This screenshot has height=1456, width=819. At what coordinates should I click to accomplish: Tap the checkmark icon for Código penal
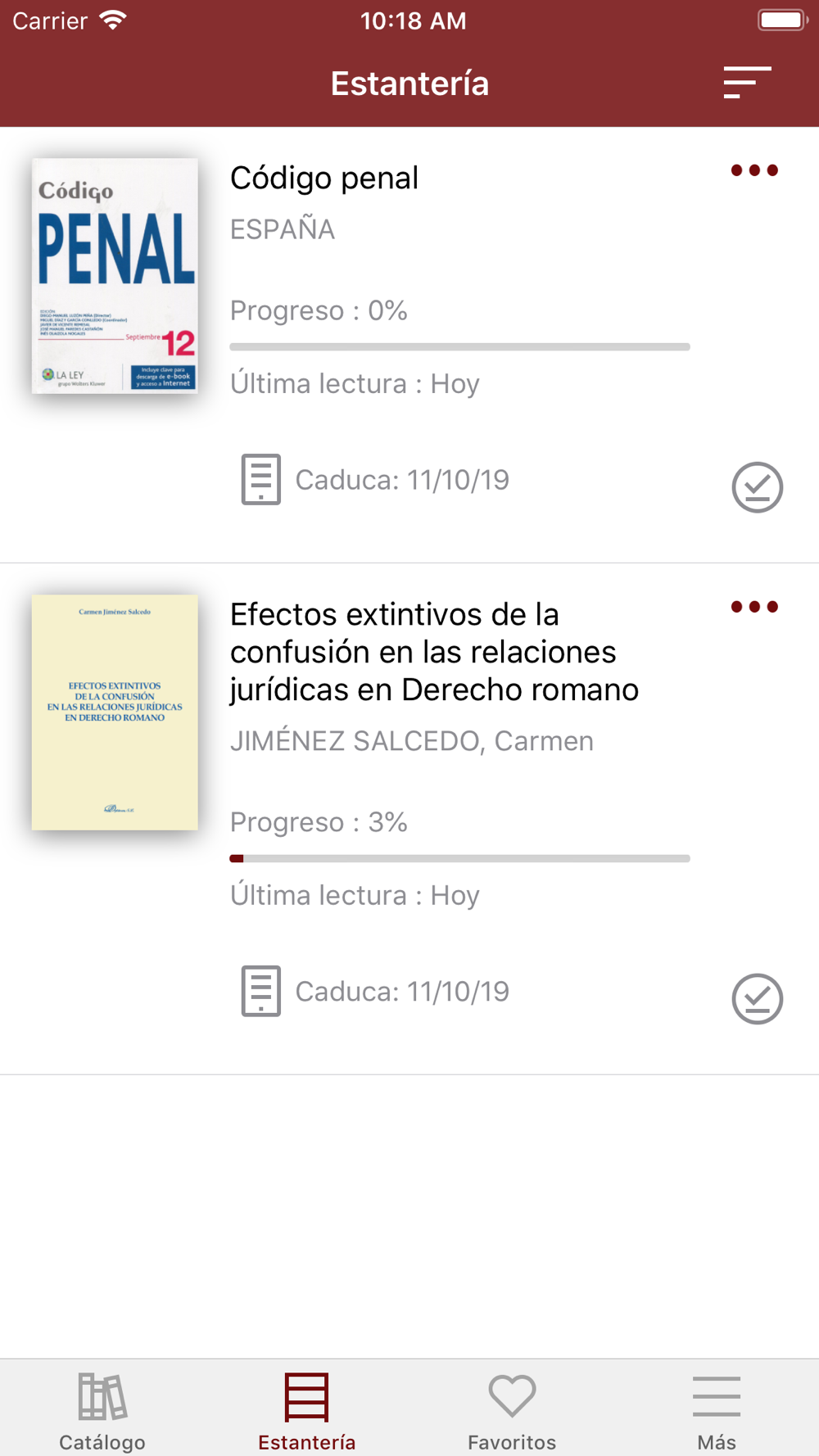[758, 487]
